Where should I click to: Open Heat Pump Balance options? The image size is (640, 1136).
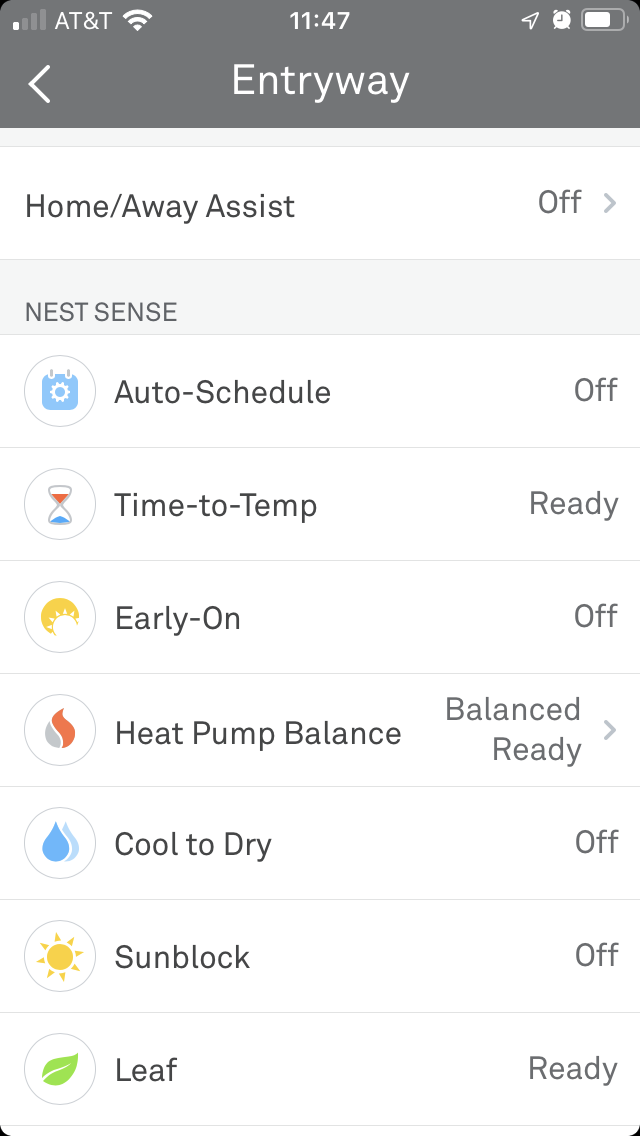tap(320, 731)
